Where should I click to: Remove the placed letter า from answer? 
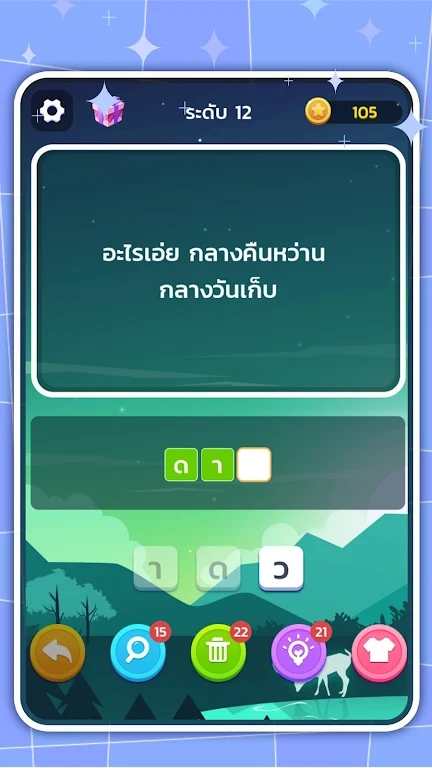(x=217, y=464)
